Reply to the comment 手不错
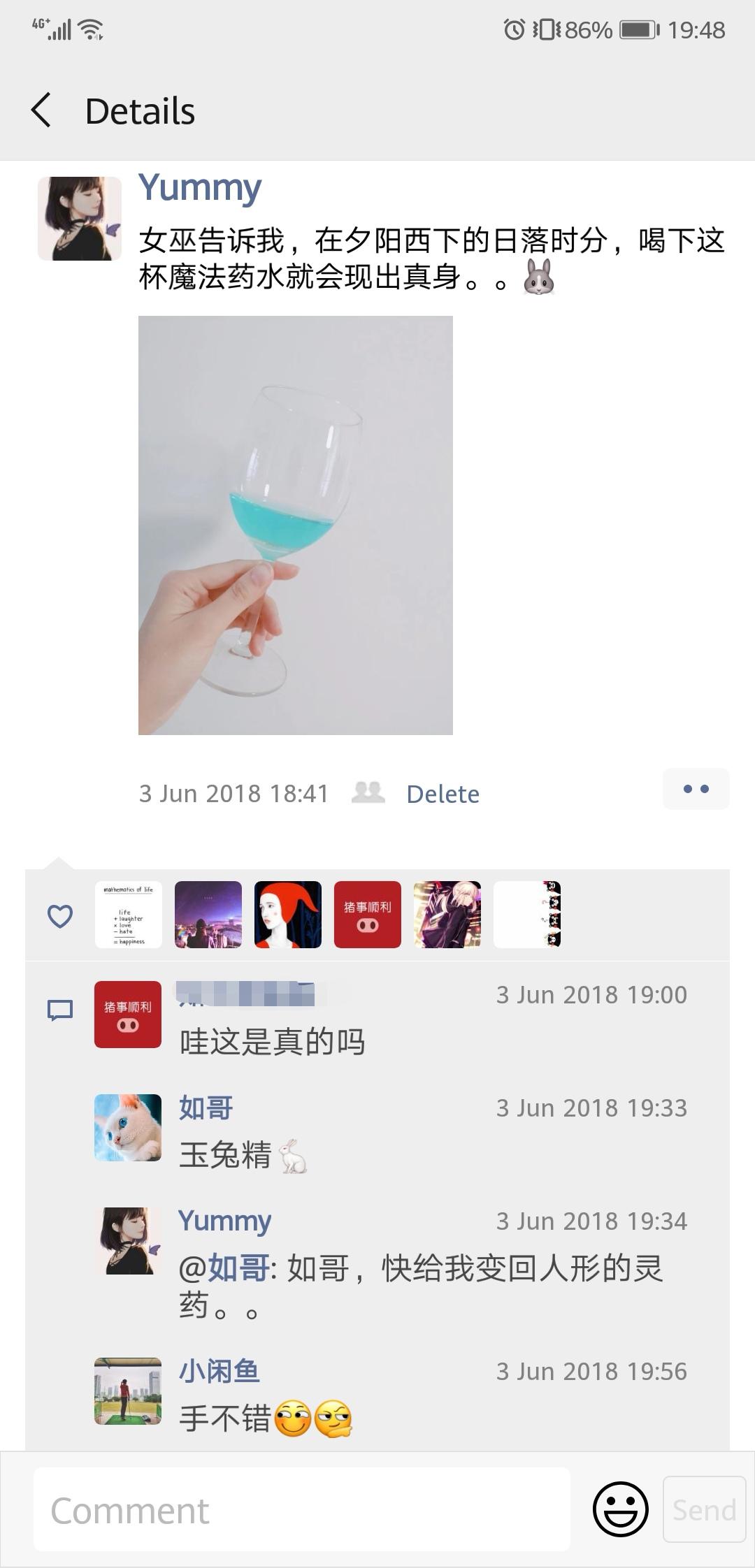755x1568 pixels. pyautogui.click(x=266, y=1419)
